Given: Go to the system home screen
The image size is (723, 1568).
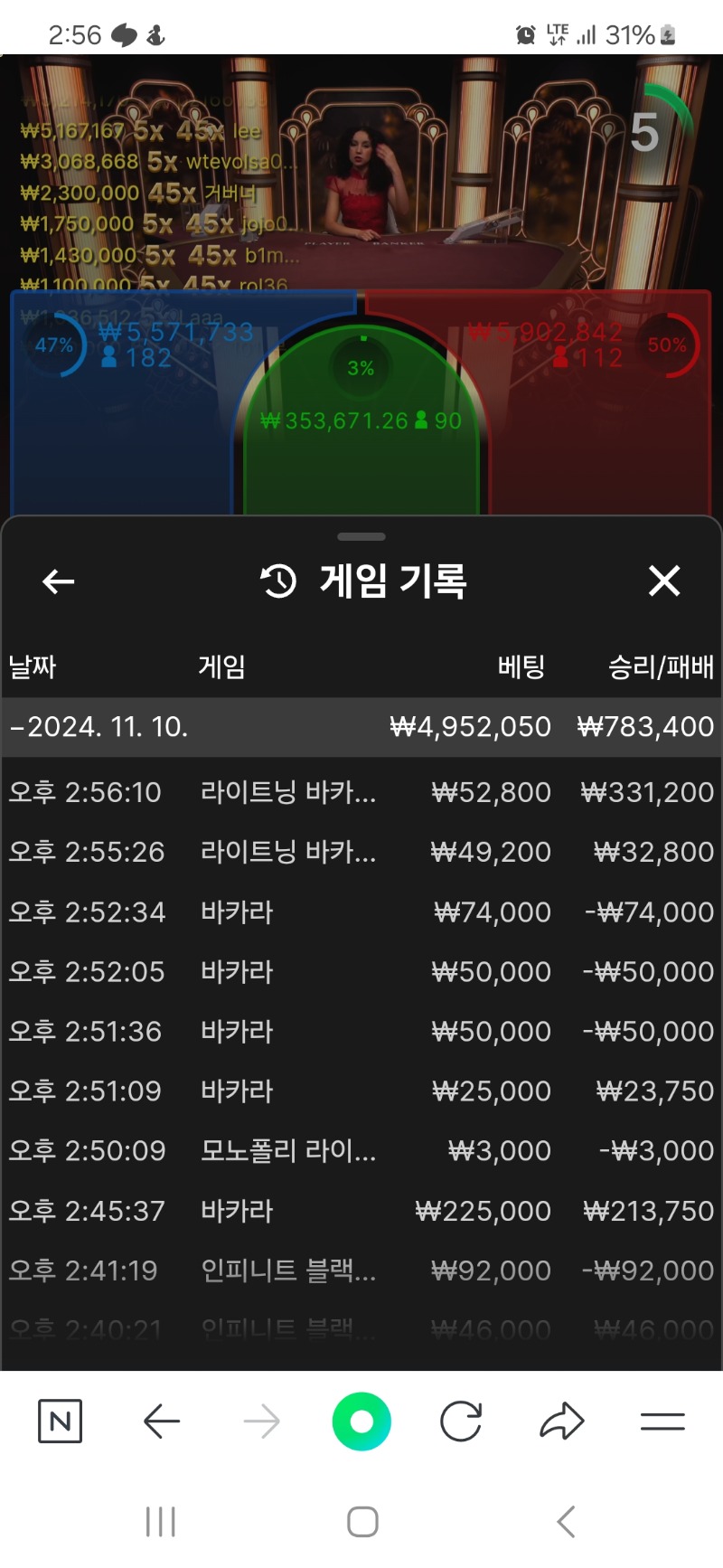Looking at the screenshot, I should (362, 1522).
